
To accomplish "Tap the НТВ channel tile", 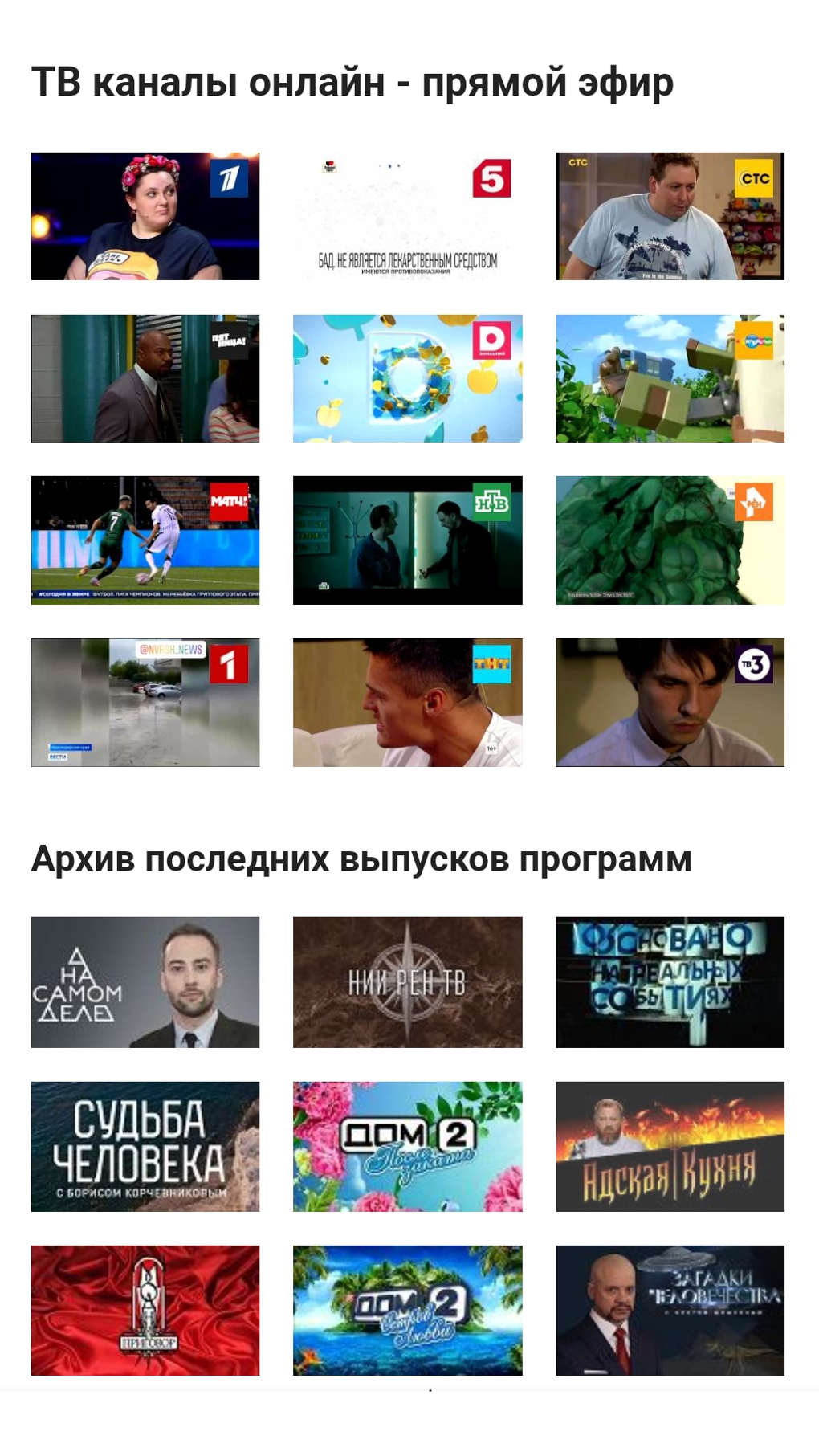I will pos(407,540).
